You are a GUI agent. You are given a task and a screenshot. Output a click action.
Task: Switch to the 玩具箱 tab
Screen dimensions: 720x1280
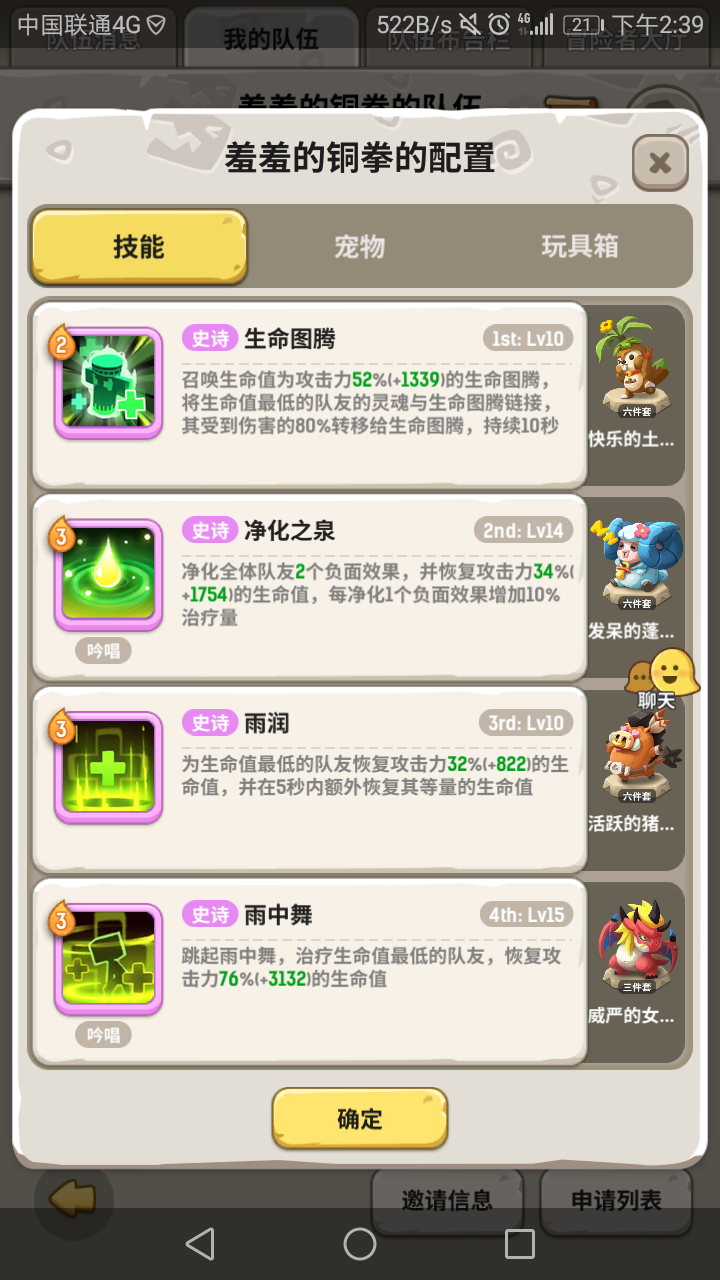(x=580, y=247)
